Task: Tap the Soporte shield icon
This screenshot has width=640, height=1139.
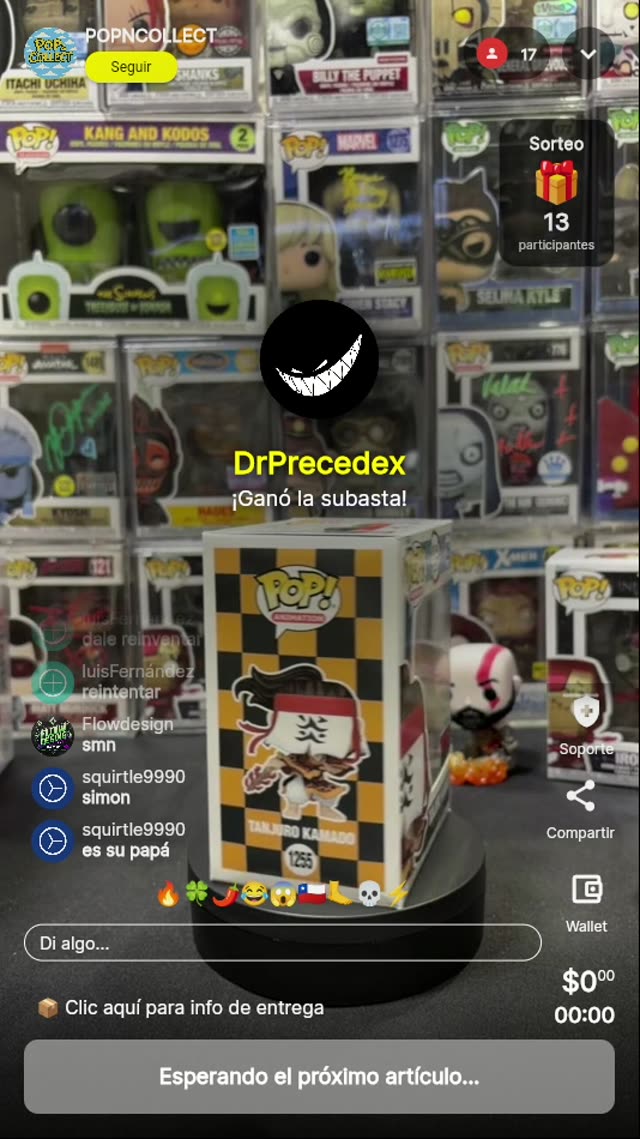Action: click(586, 713)
